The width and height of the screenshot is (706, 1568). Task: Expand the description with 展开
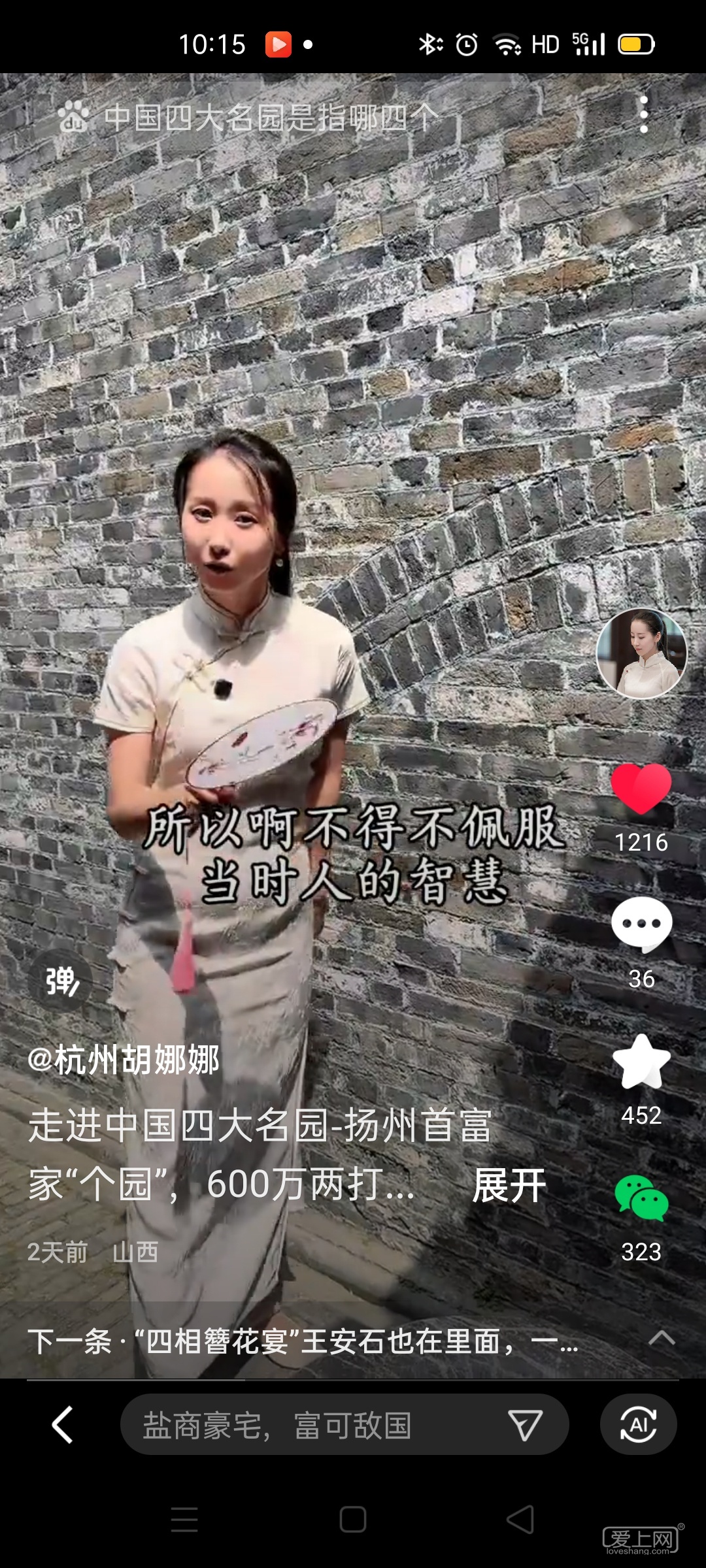(509, 1185)
